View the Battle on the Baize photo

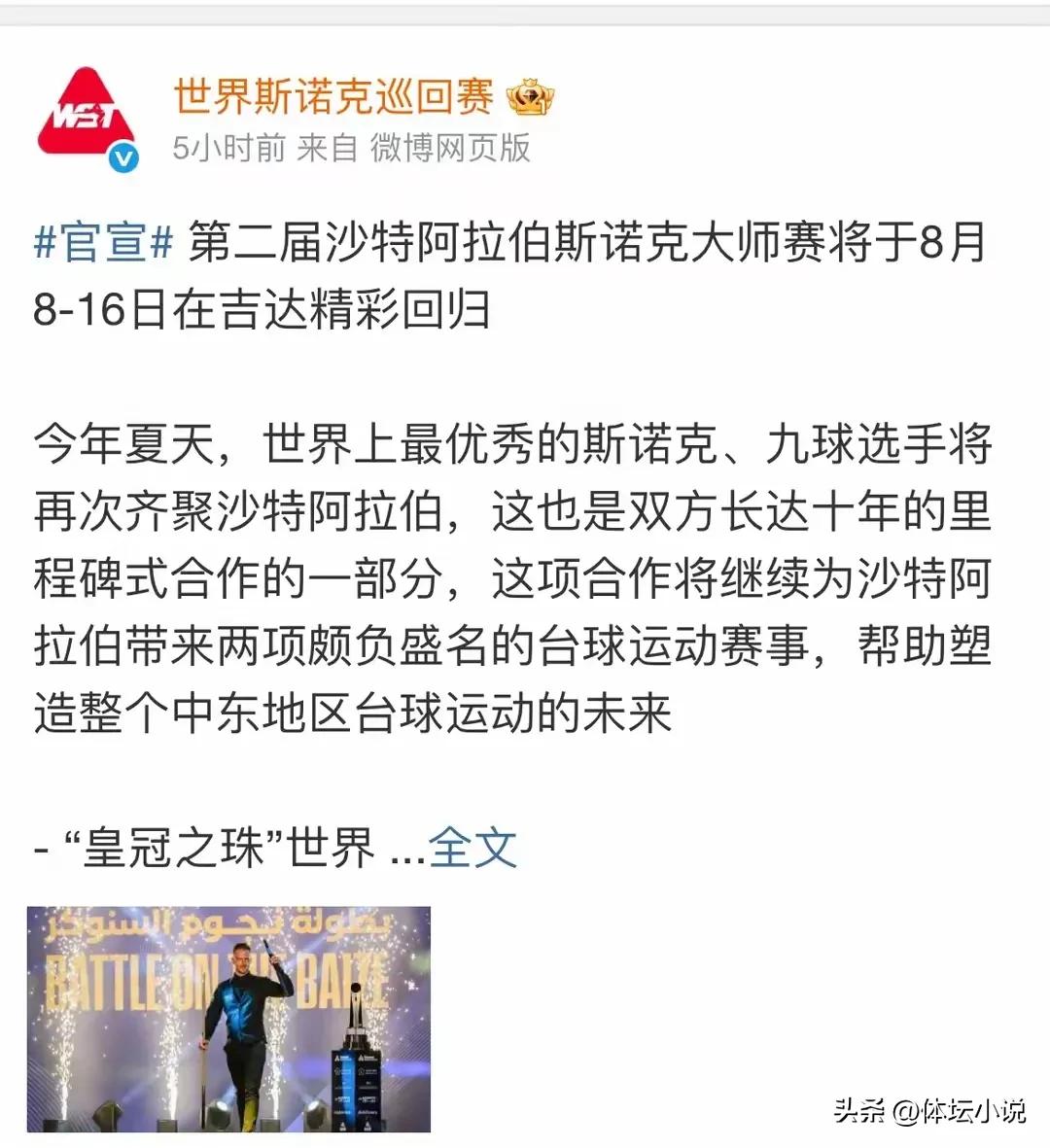228,1019
